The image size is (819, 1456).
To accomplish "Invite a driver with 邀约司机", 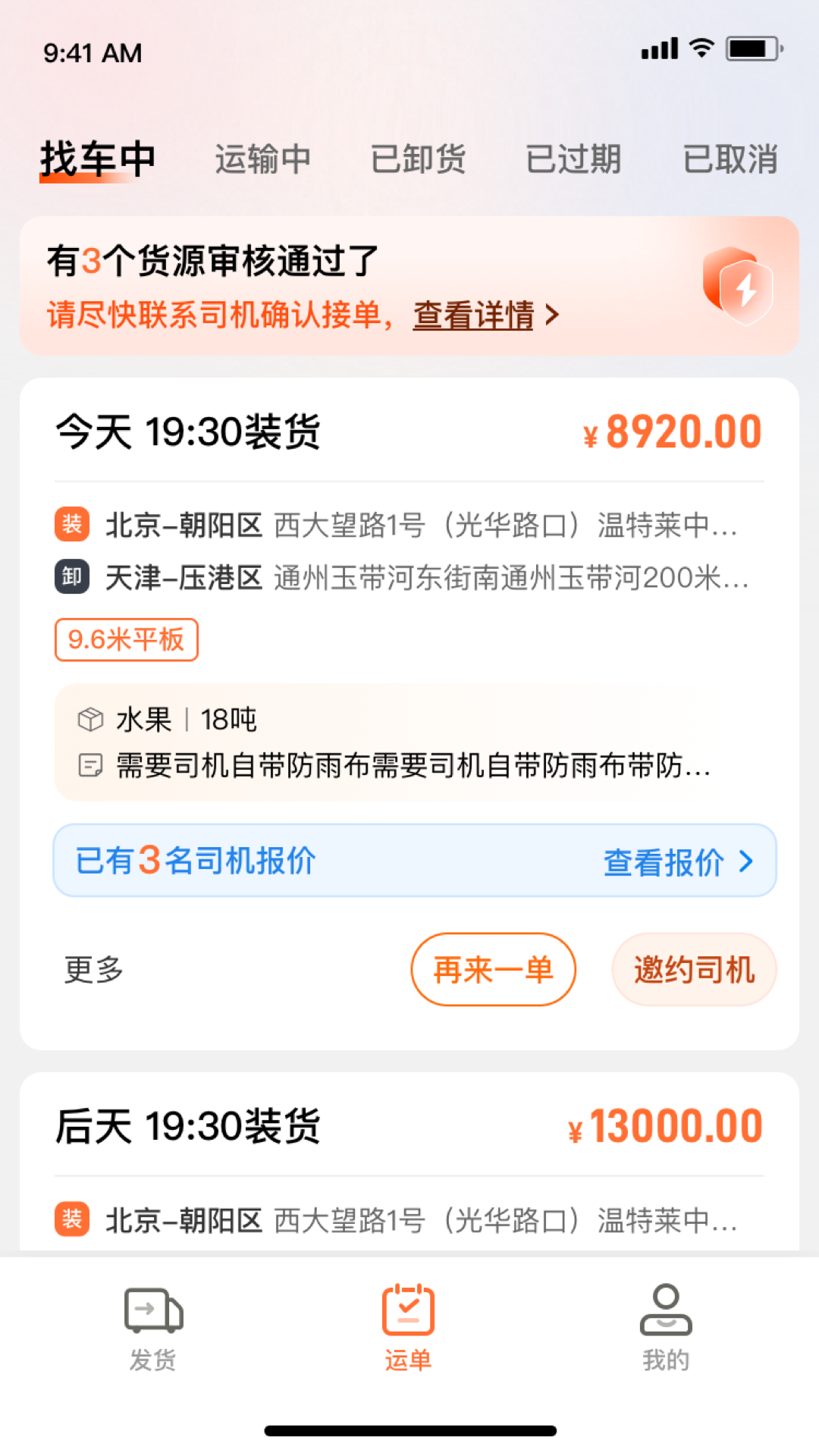I will point(694,969).
